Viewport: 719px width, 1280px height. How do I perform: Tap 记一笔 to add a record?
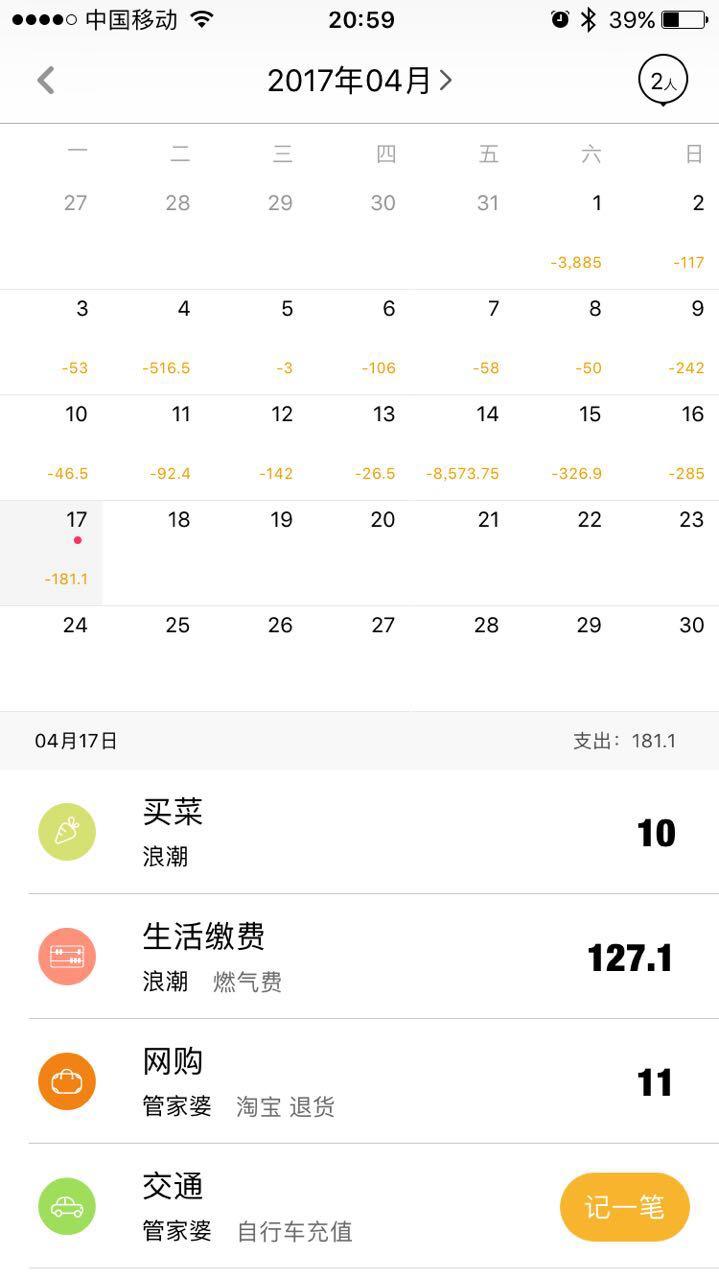coord(625,1207)
